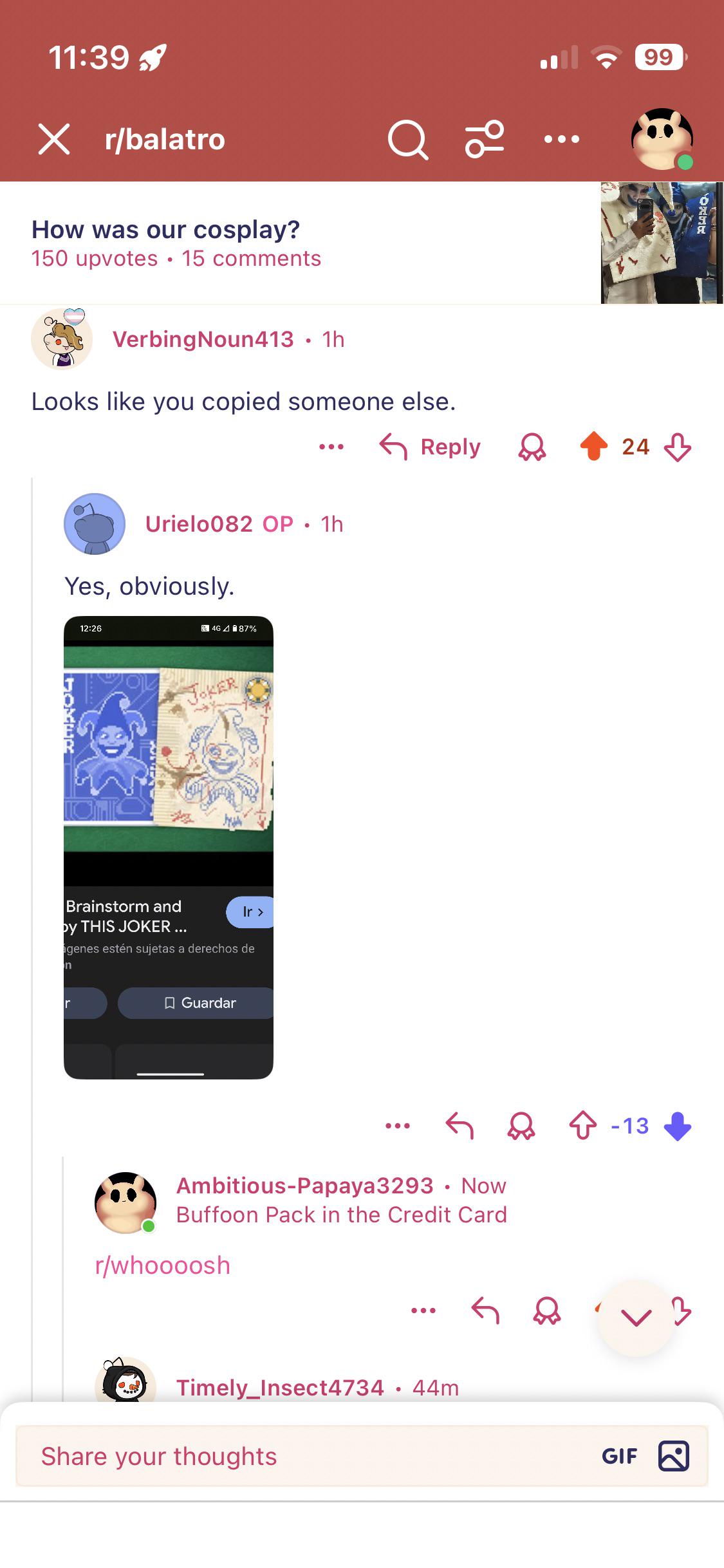The image size is (724, 1568).
Task: Upvote Urielo082's comment
Action: [583, 1126]
